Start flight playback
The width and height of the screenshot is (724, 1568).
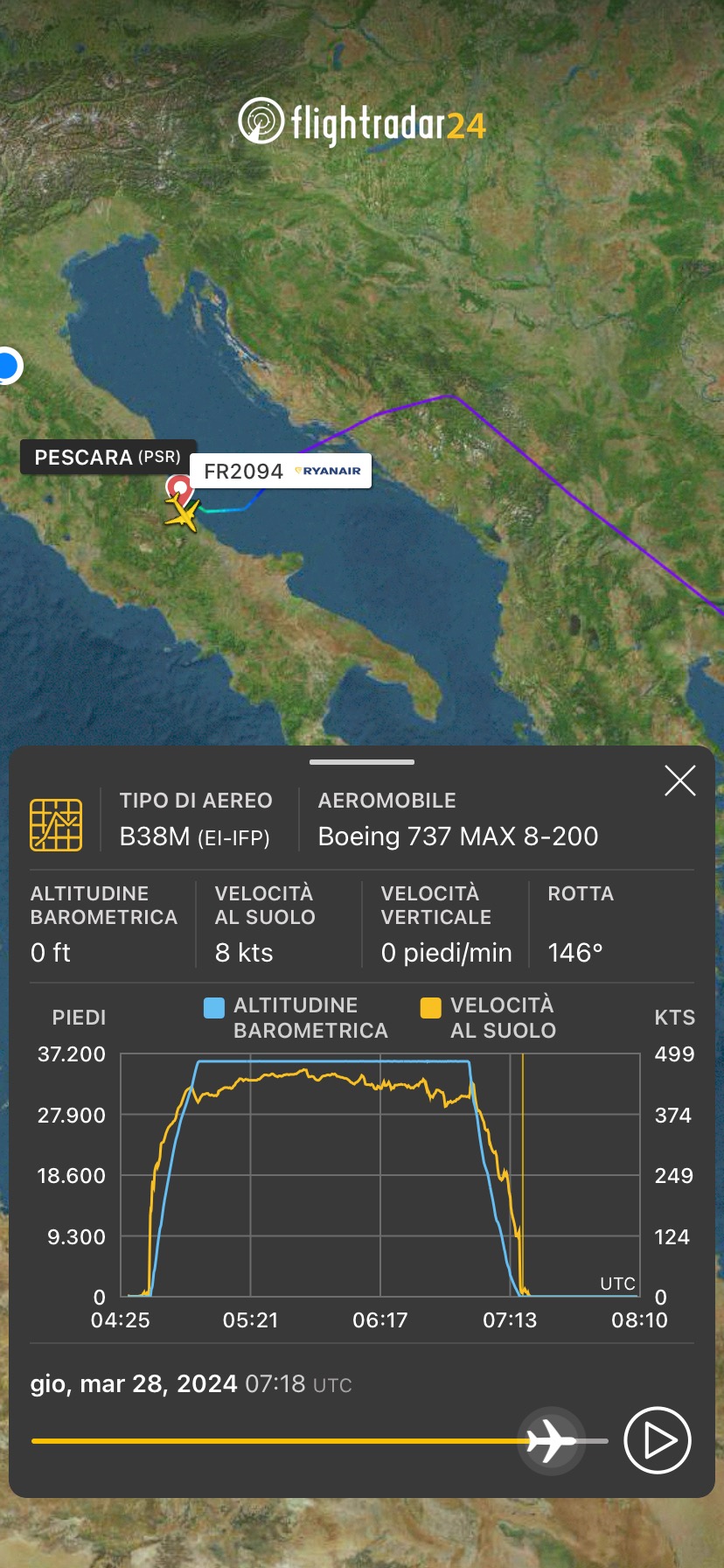coord(658,1440)
